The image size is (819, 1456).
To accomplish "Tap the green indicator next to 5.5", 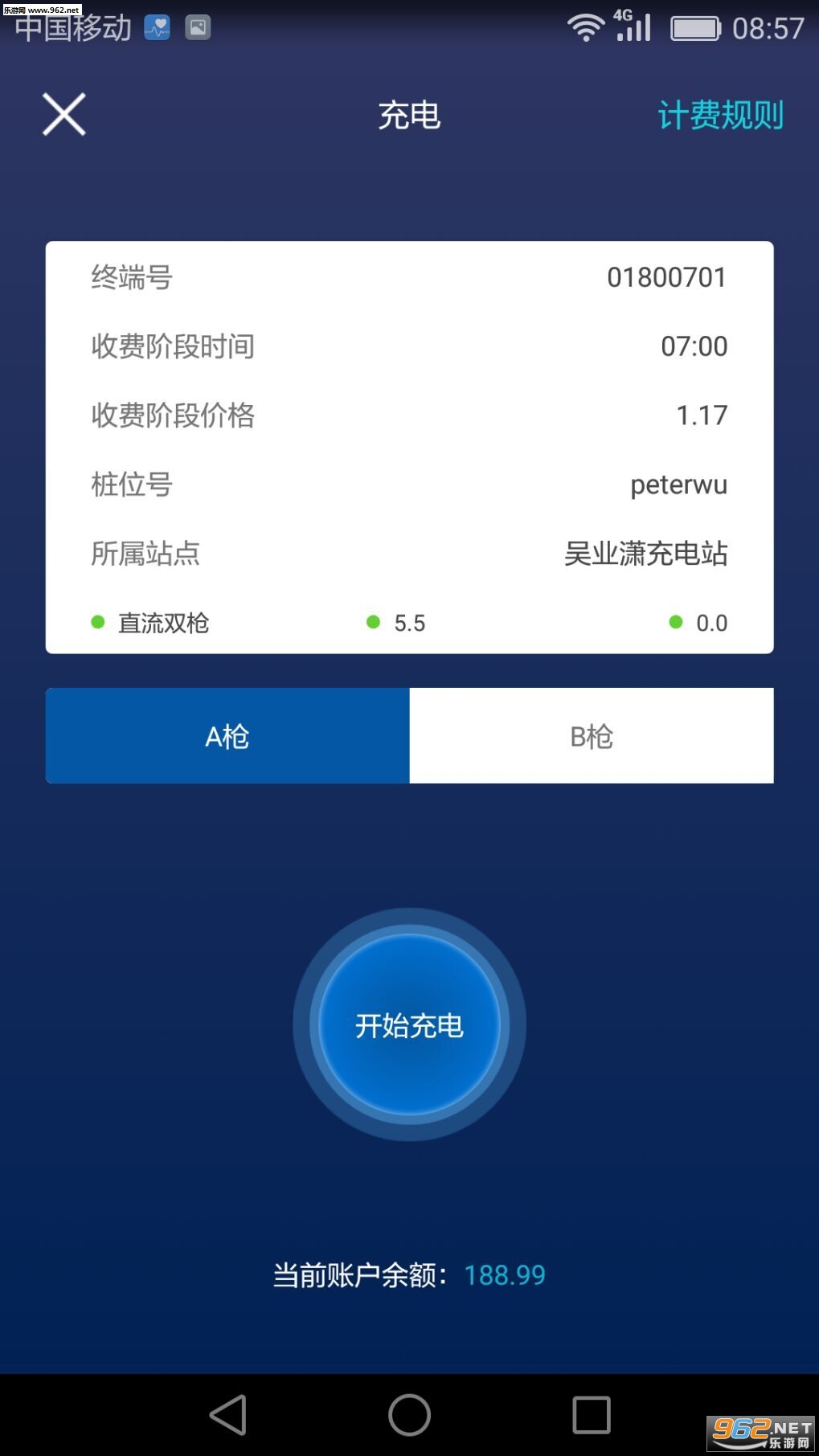I will click(372, 621).
